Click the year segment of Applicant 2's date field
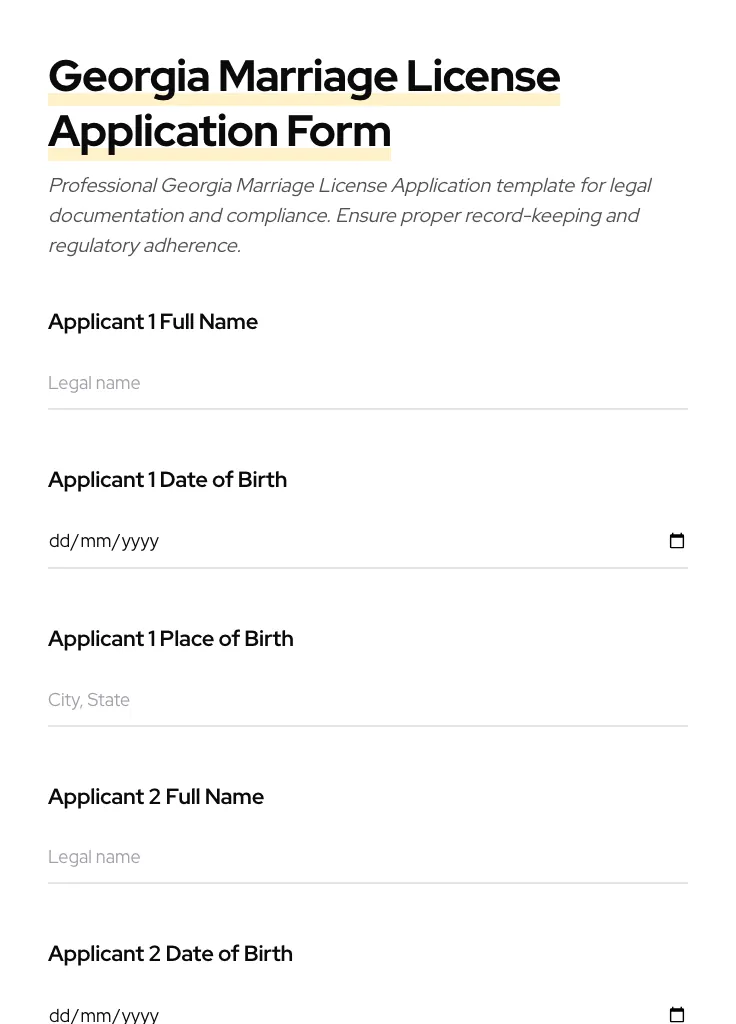Screen dimensions: 736x1024 140,1014
